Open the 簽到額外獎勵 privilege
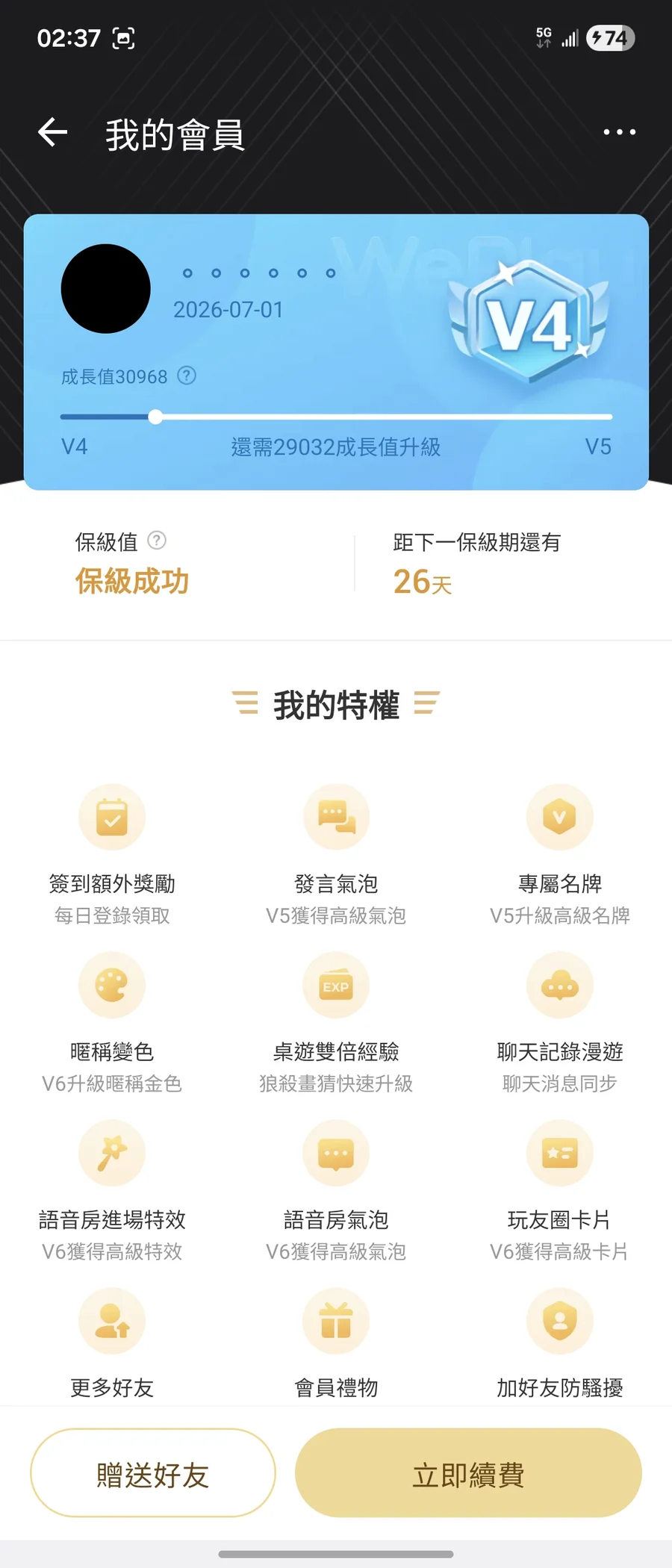Screen dimensions: 672x1568 (x=112, y=818)
